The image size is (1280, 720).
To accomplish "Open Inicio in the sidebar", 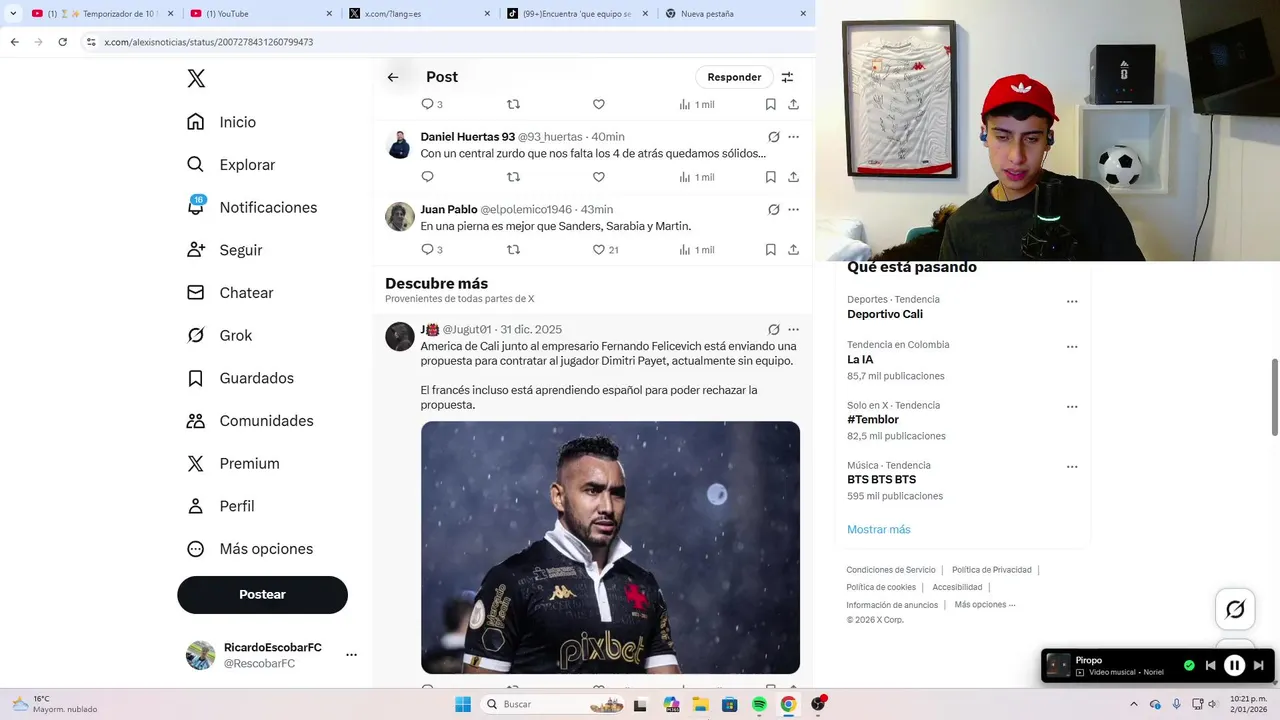I will coord(237,122).
